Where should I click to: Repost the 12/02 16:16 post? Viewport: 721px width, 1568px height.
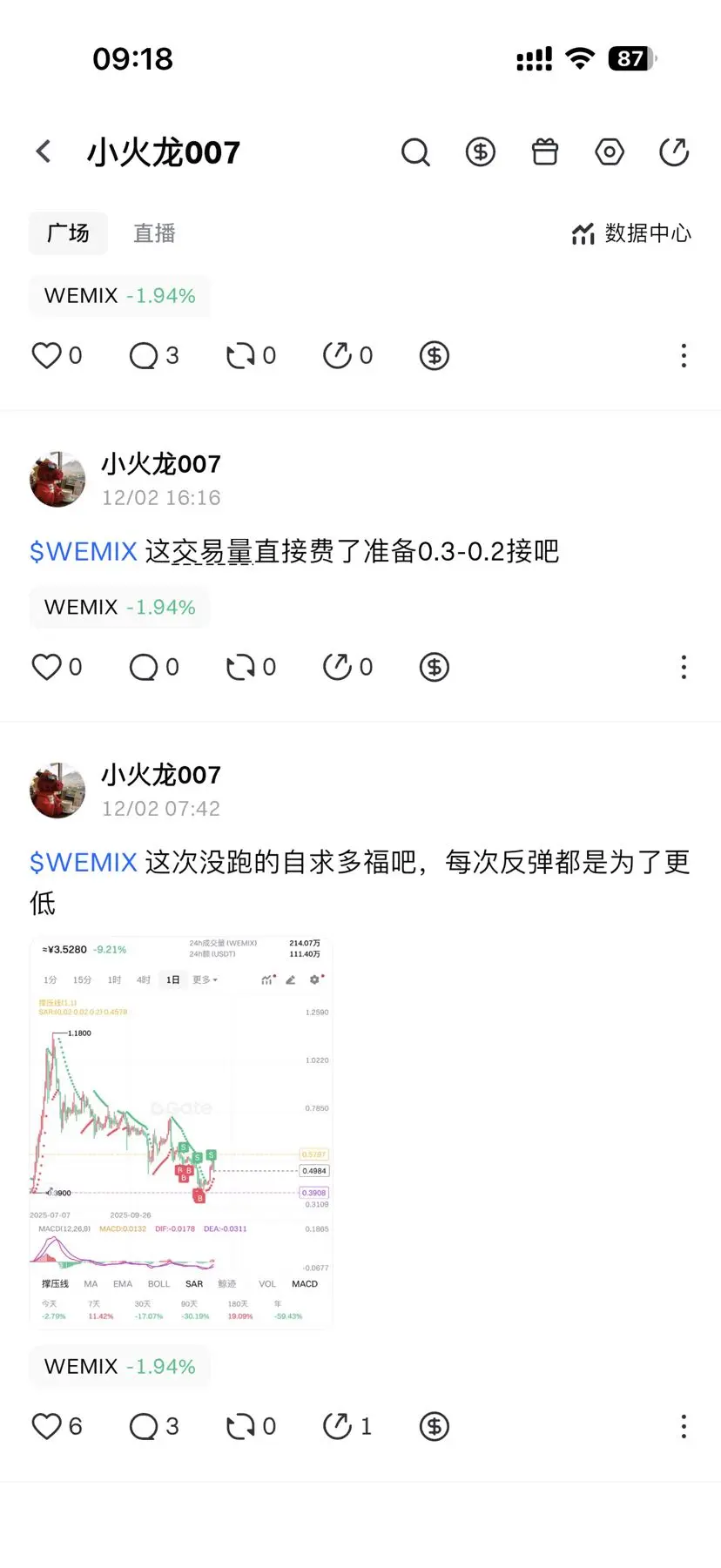click(x=240, y=668)
